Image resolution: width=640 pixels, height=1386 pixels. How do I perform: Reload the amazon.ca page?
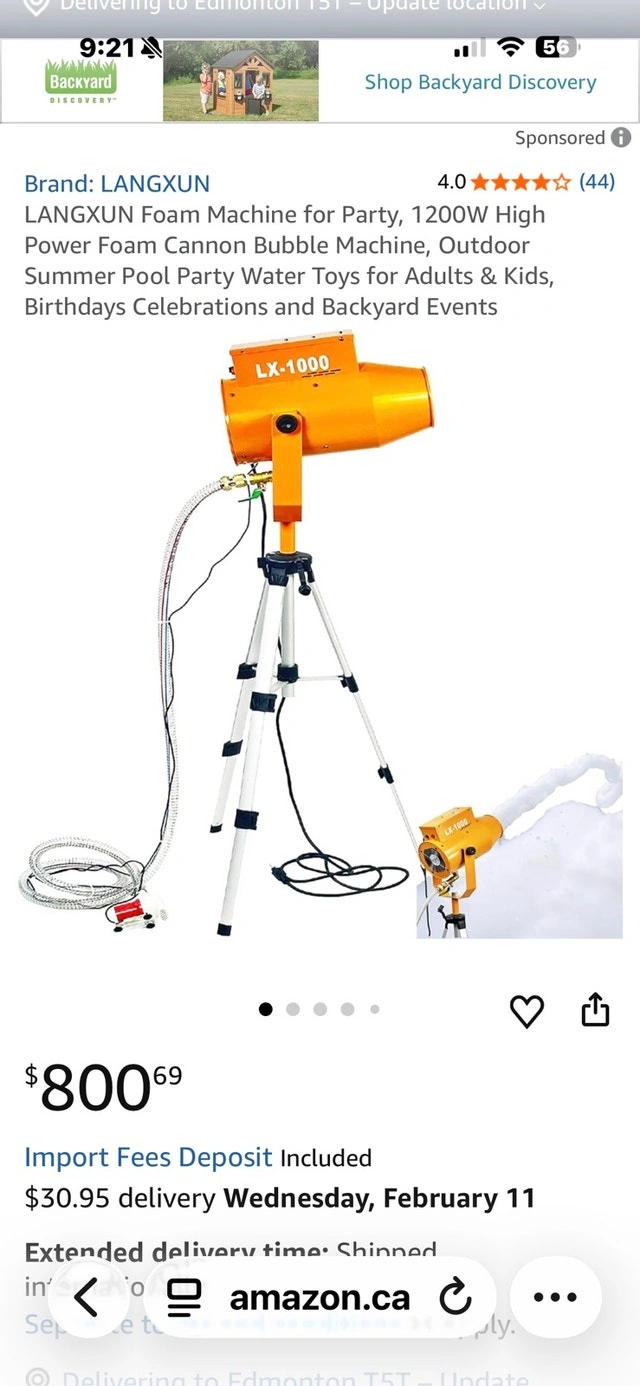click(x=455, y=1298)
